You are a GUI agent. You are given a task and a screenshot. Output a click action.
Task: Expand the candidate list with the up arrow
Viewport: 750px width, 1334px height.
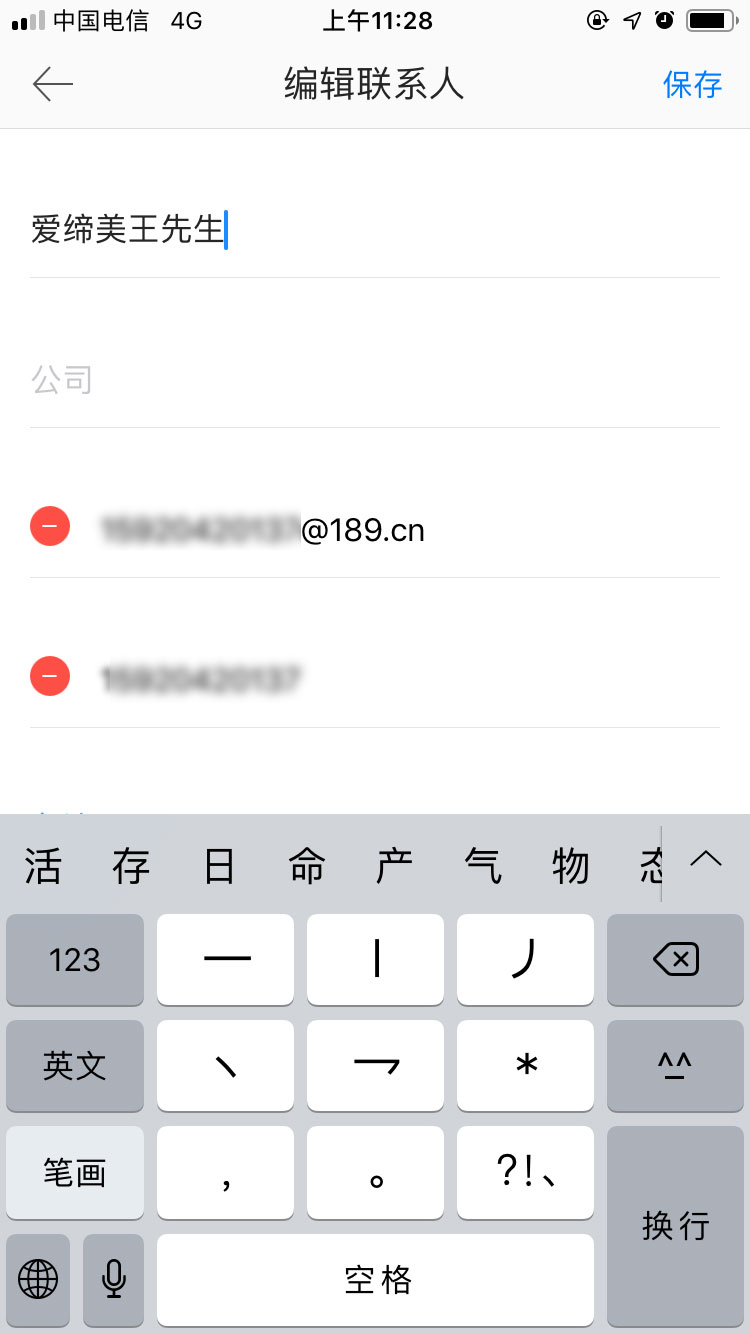706,859
